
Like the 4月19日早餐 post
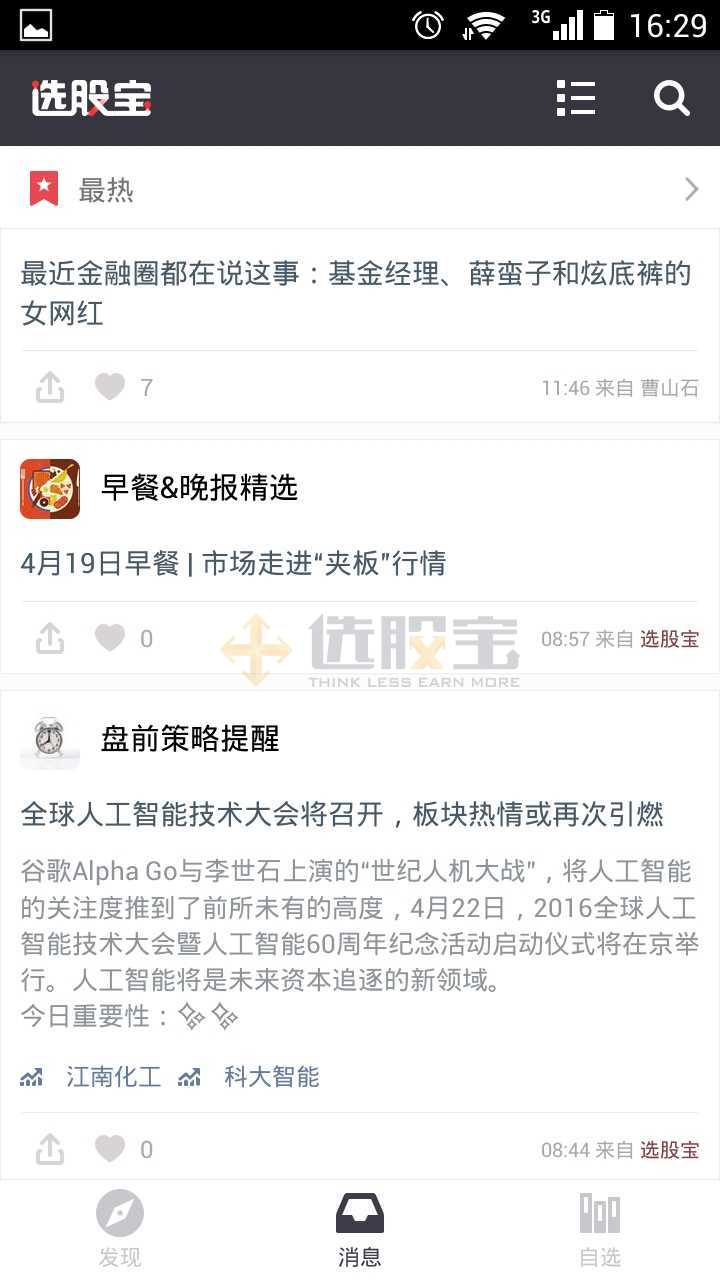(x=110, y=638)
